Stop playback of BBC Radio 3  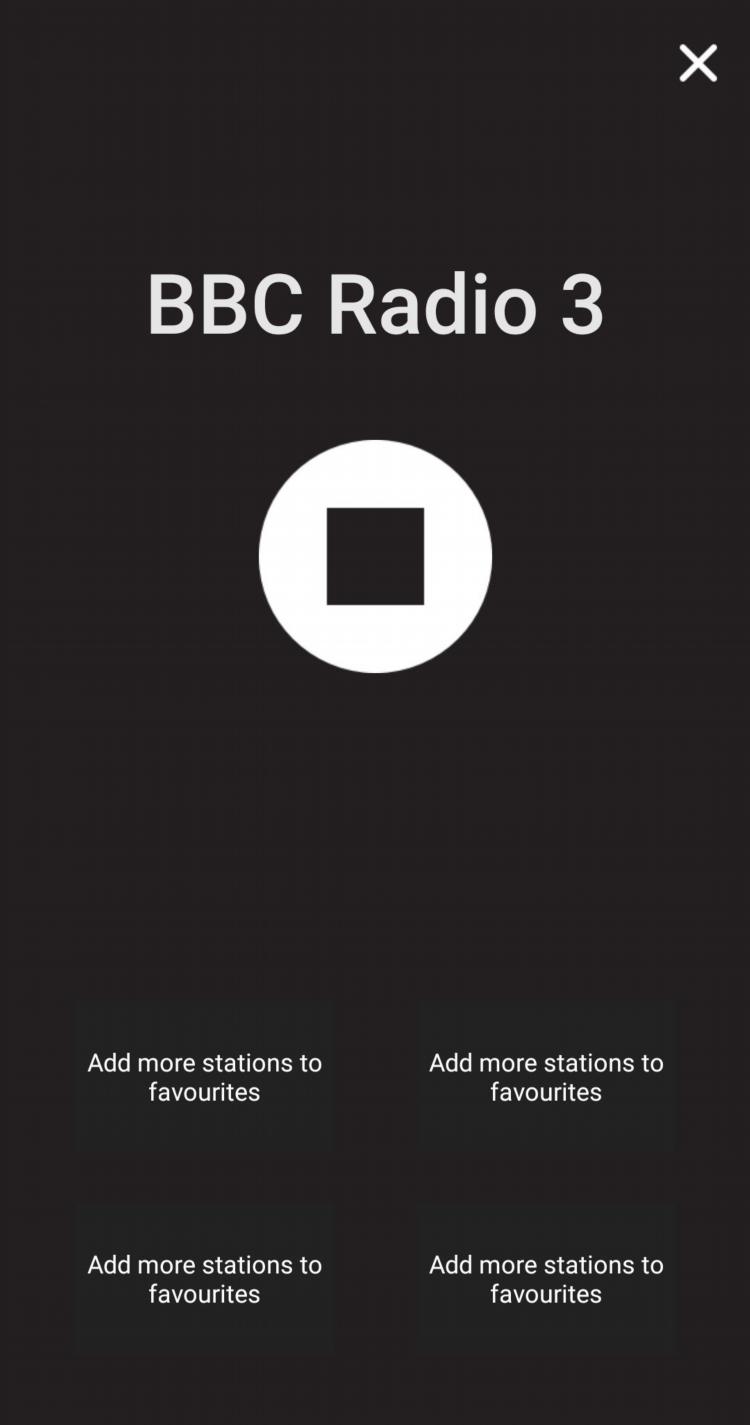coord(375,556)
